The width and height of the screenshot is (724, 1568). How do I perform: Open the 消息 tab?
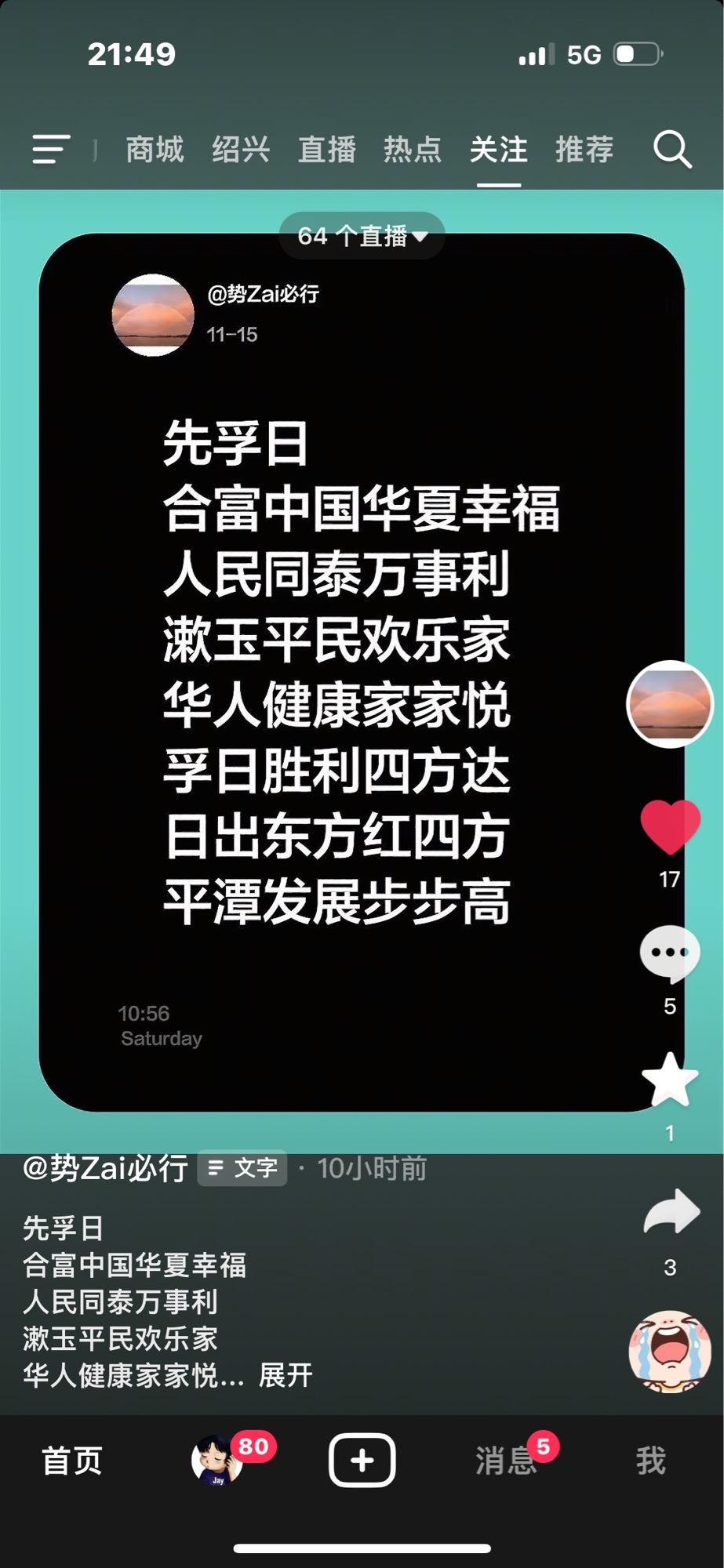(x=506, y=1461)
